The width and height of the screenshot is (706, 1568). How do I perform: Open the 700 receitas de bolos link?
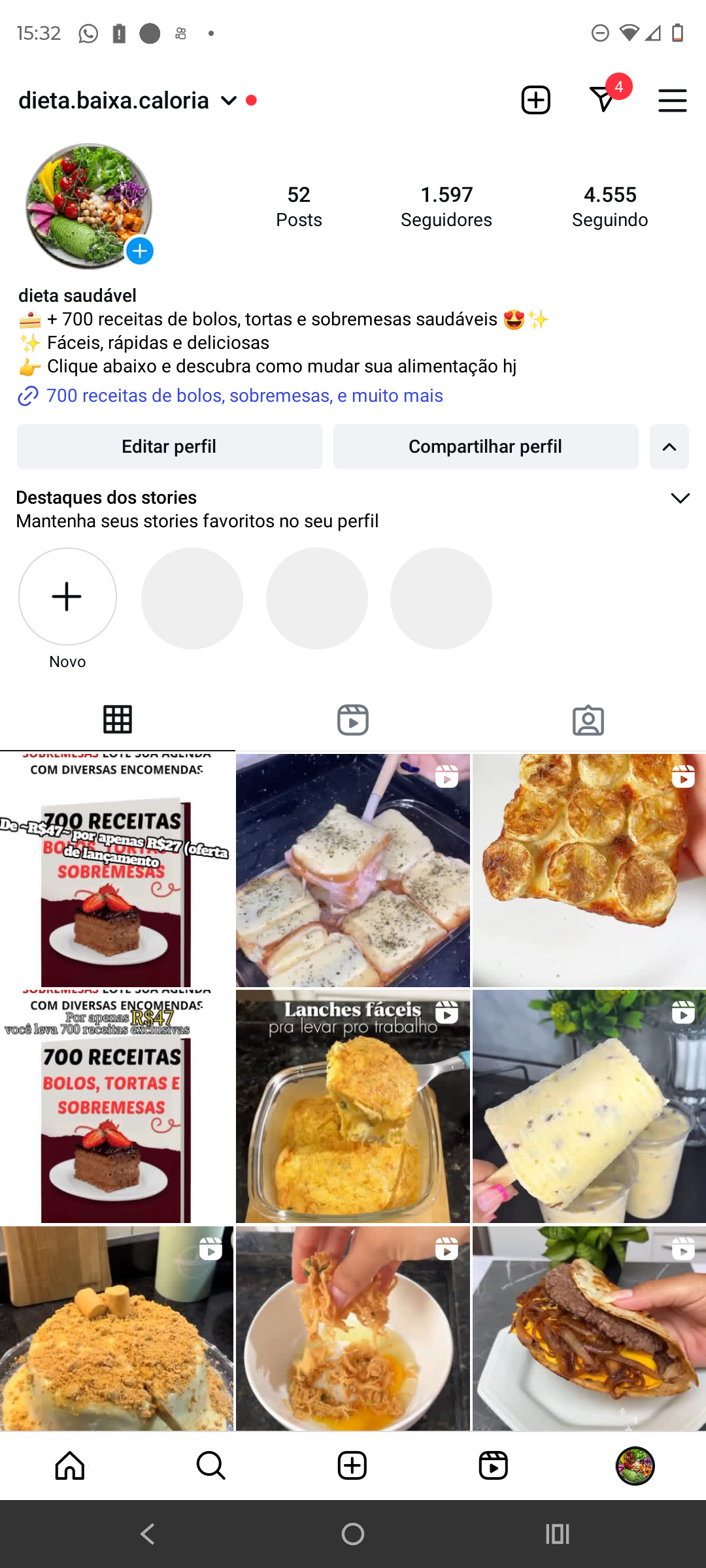(x=244, y=396)
